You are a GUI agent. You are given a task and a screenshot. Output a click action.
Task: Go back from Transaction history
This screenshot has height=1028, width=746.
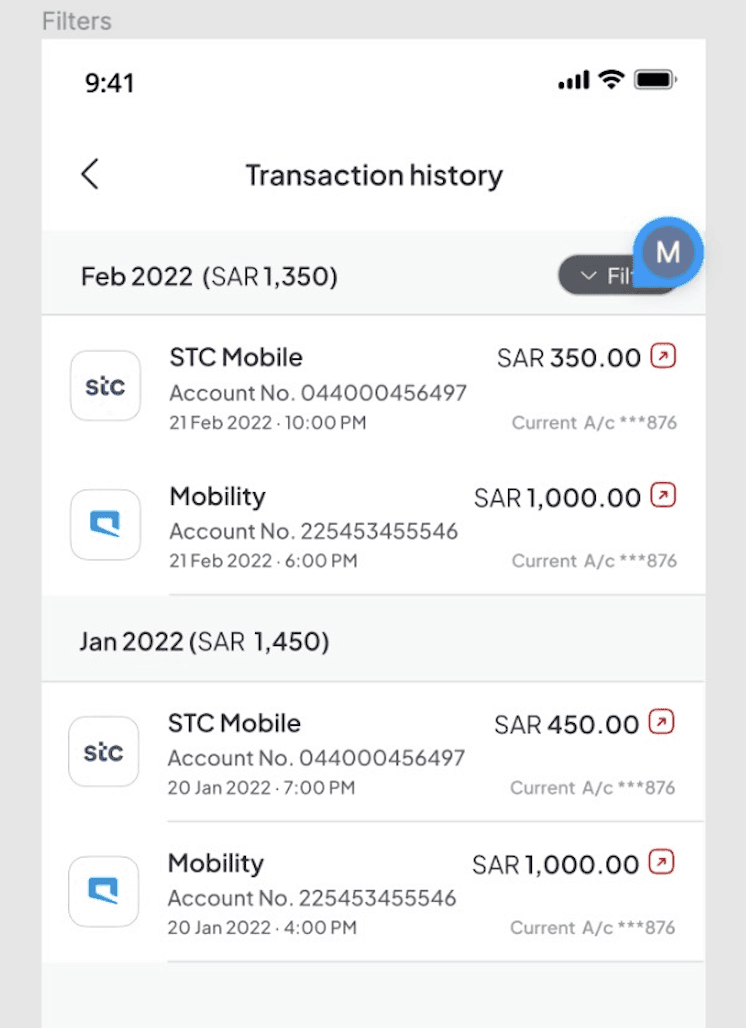90,175
